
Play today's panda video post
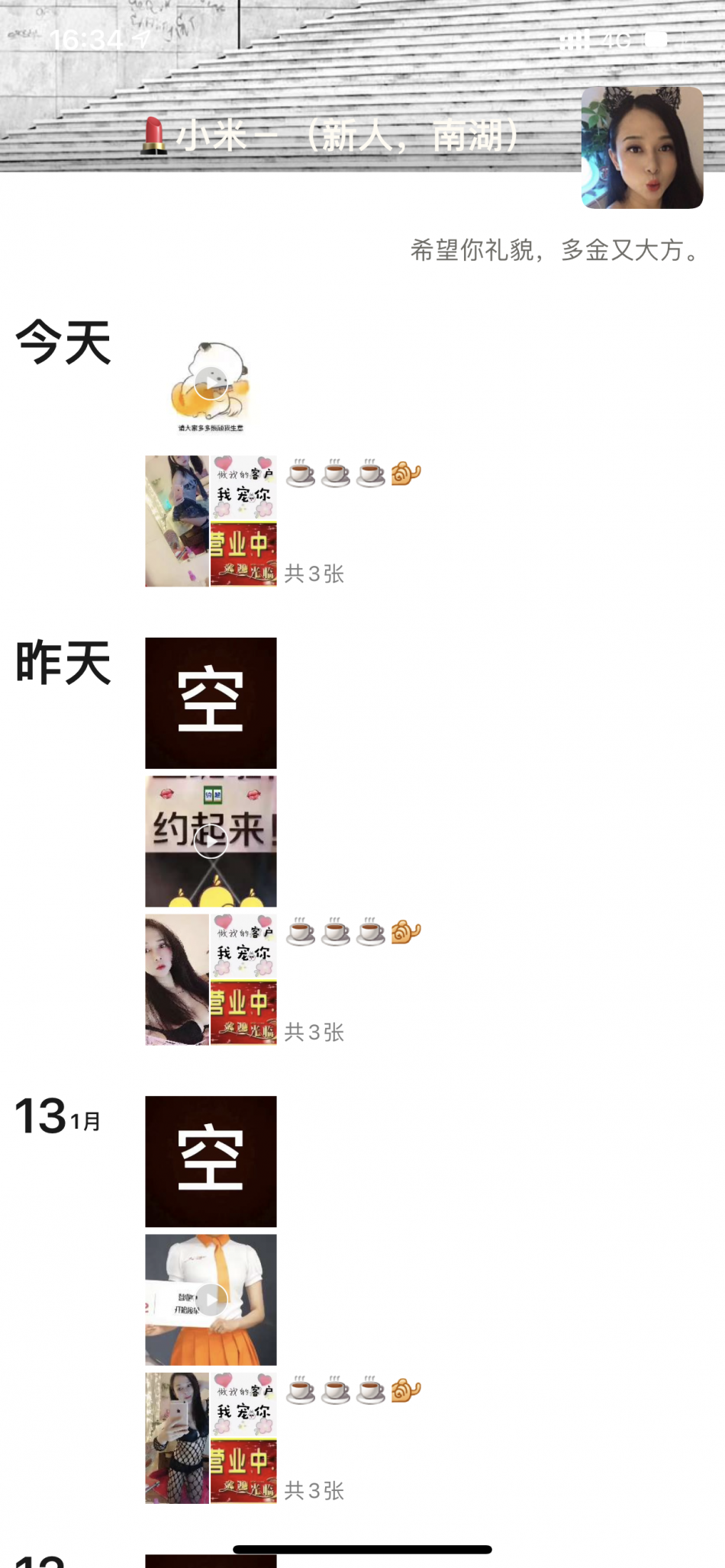coord(211,384)
